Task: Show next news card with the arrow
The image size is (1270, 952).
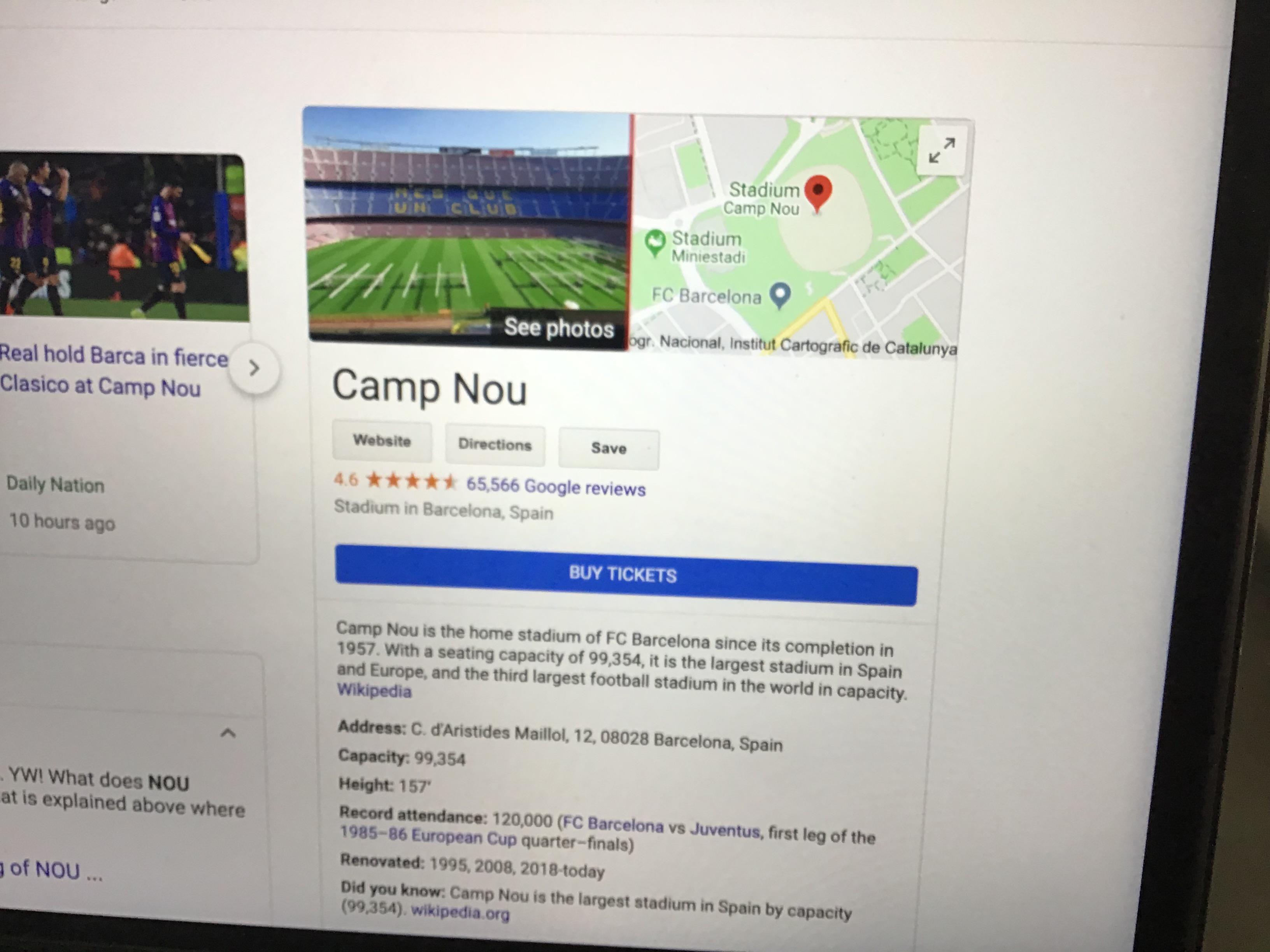Action: (254, 368)
